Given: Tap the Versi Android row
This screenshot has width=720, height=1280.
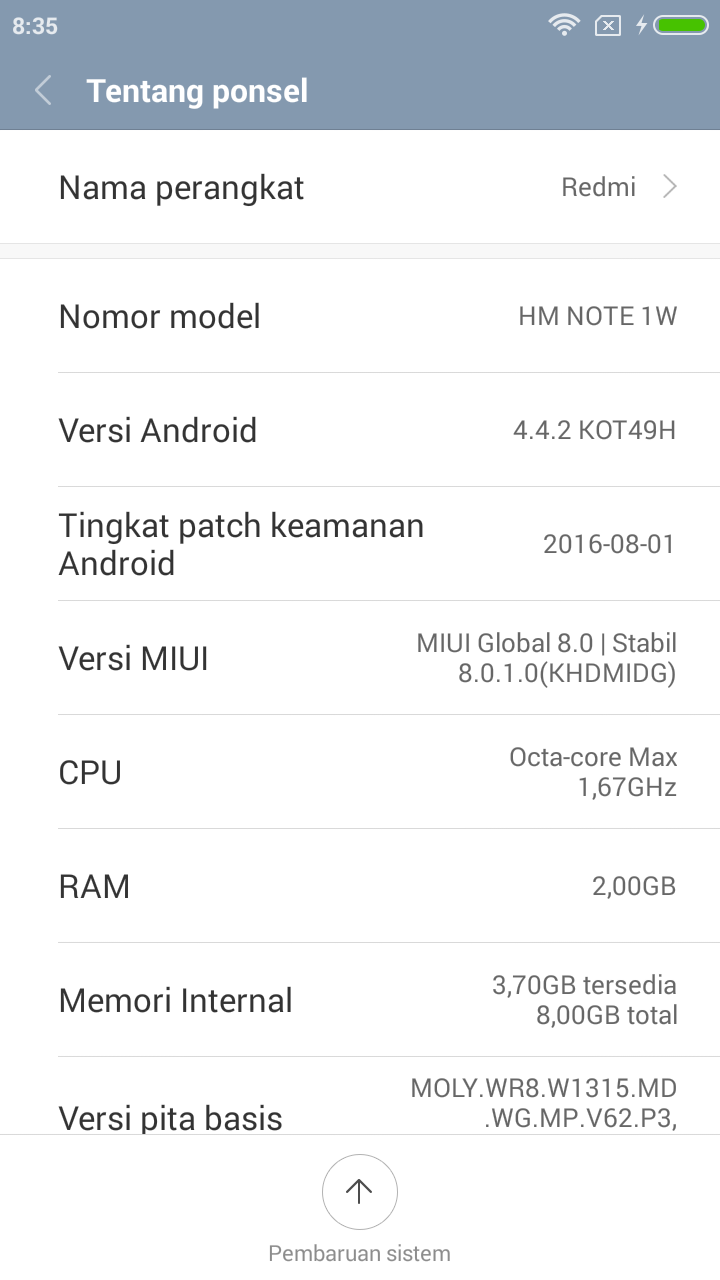Looking at the screenshot, I should pos(360,430).
